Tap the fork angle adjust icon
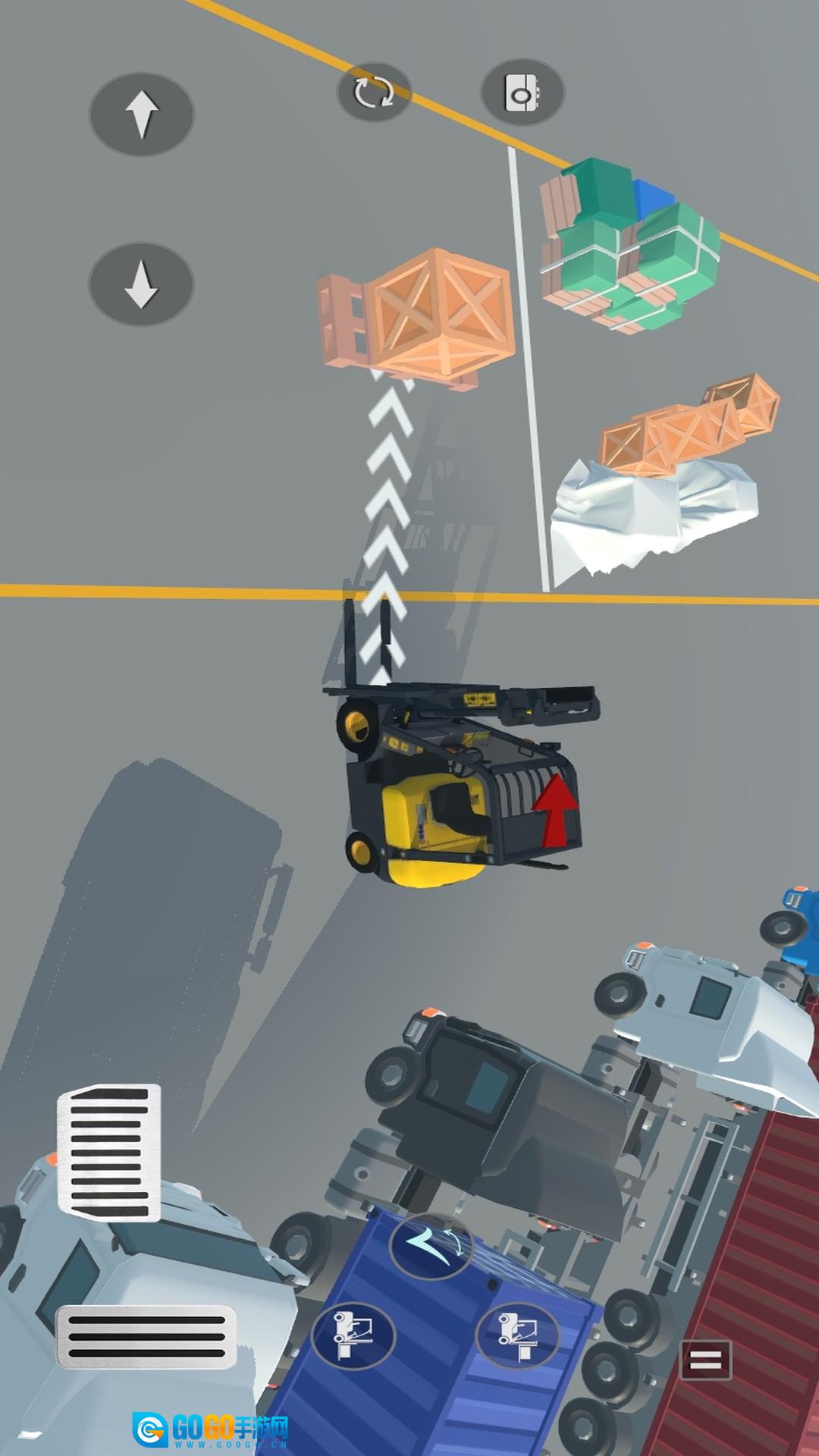This screenshot has width=819, height=1456. click(430, 1244)
